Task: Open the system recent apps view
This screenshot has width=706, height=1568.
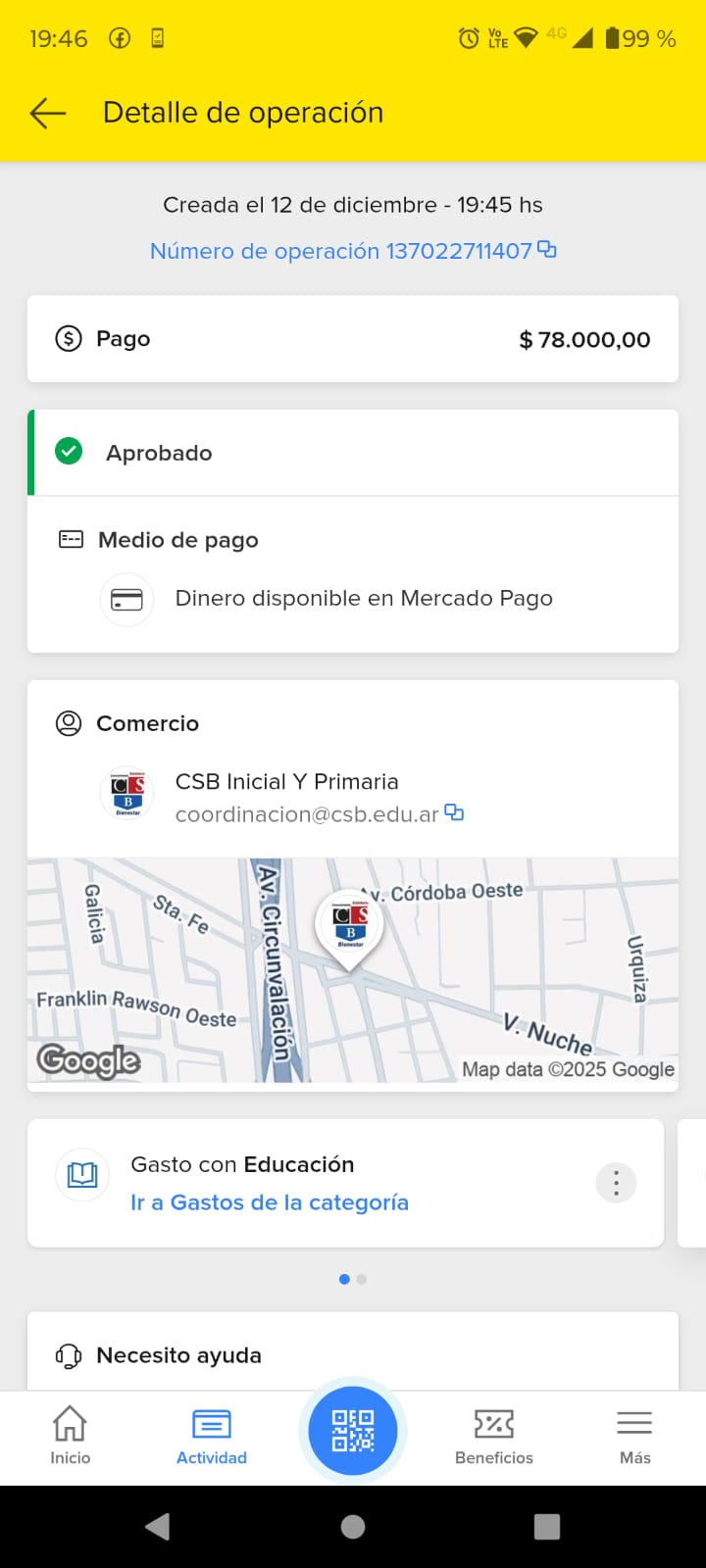Action: (547, 1527)
